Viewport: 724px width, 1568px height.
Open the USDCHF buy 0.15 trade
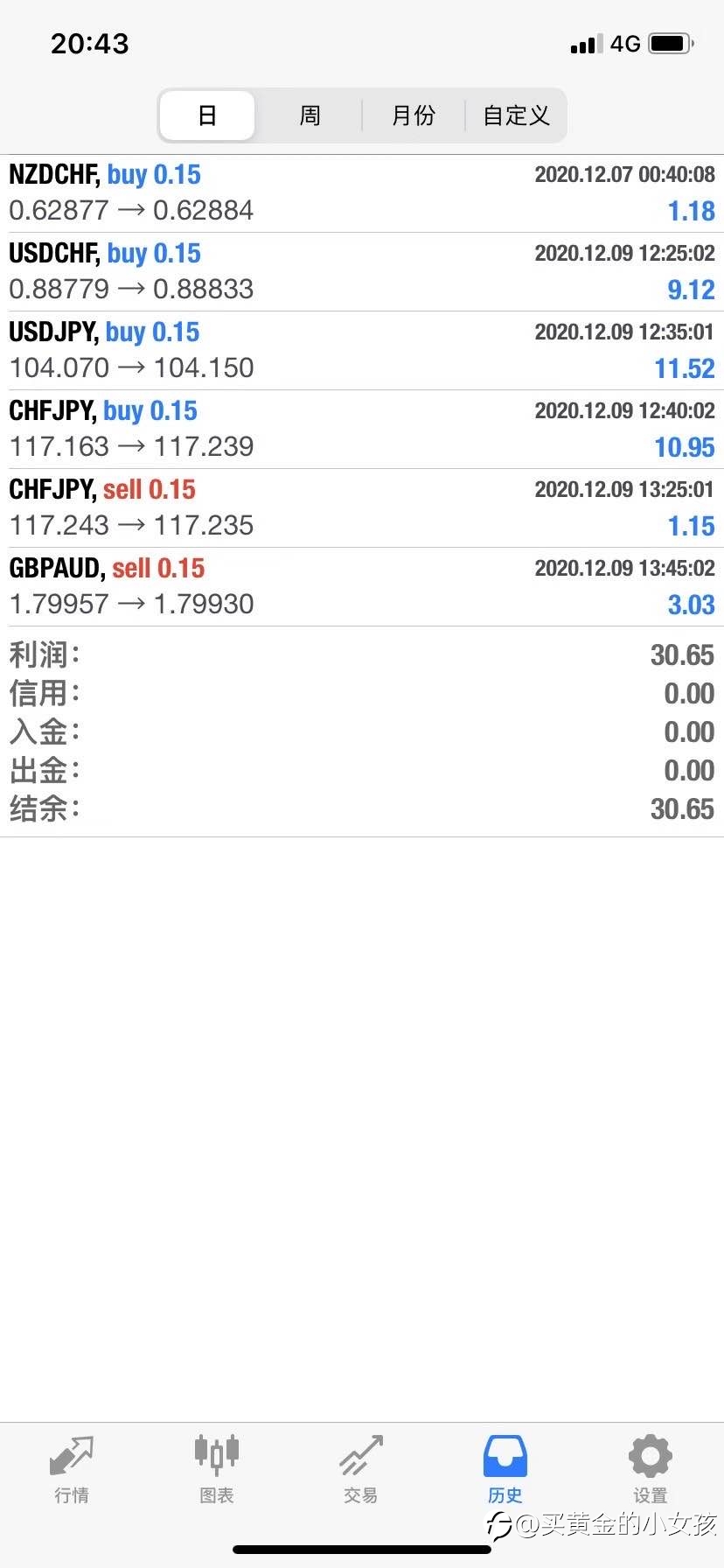[362, 272]
